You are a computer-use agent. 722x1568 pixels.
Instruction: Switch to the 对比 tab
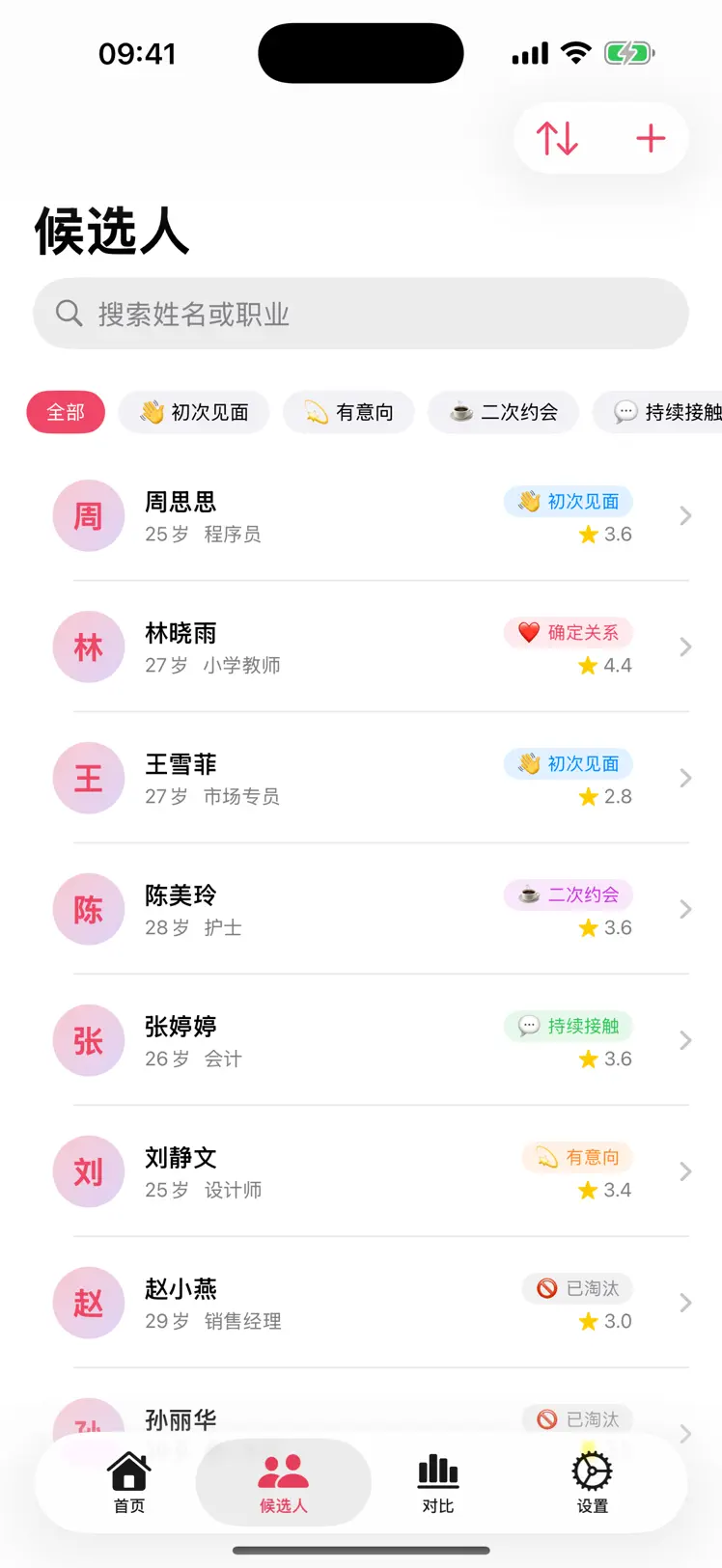[437, 1483]
